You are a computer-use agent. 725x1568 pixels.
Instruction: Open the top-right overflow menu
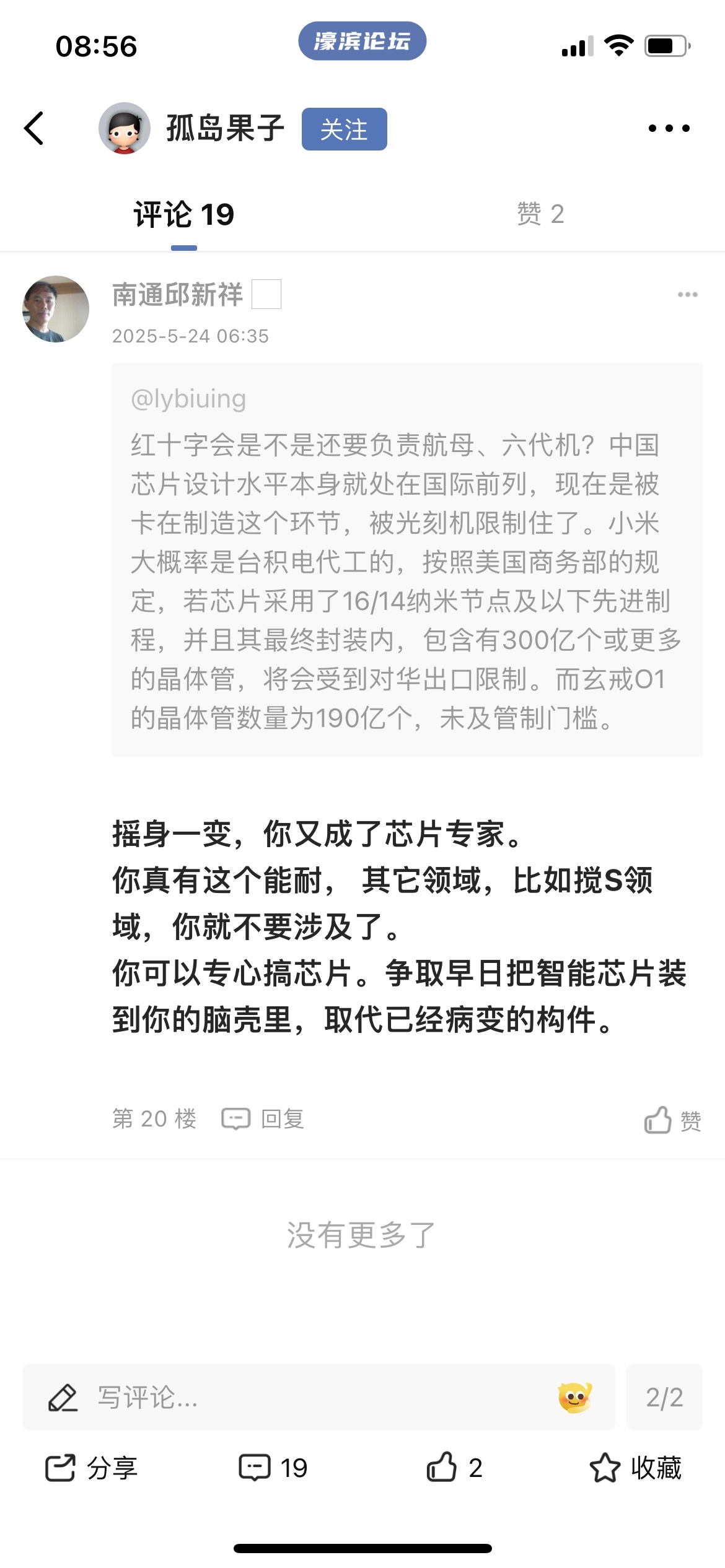click(669, 128)
